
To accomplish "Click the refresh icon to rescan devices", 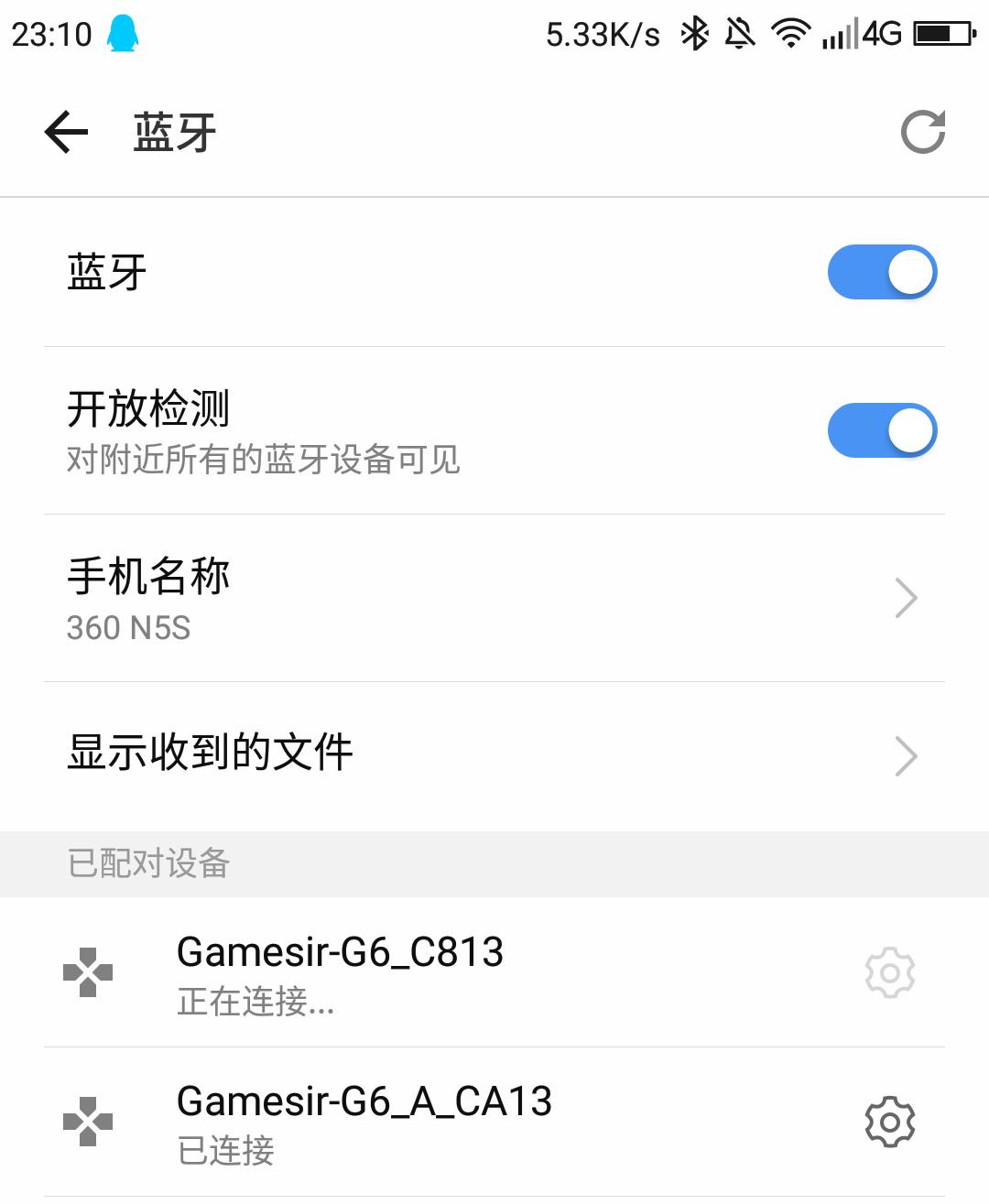I will tap(925, 132).
